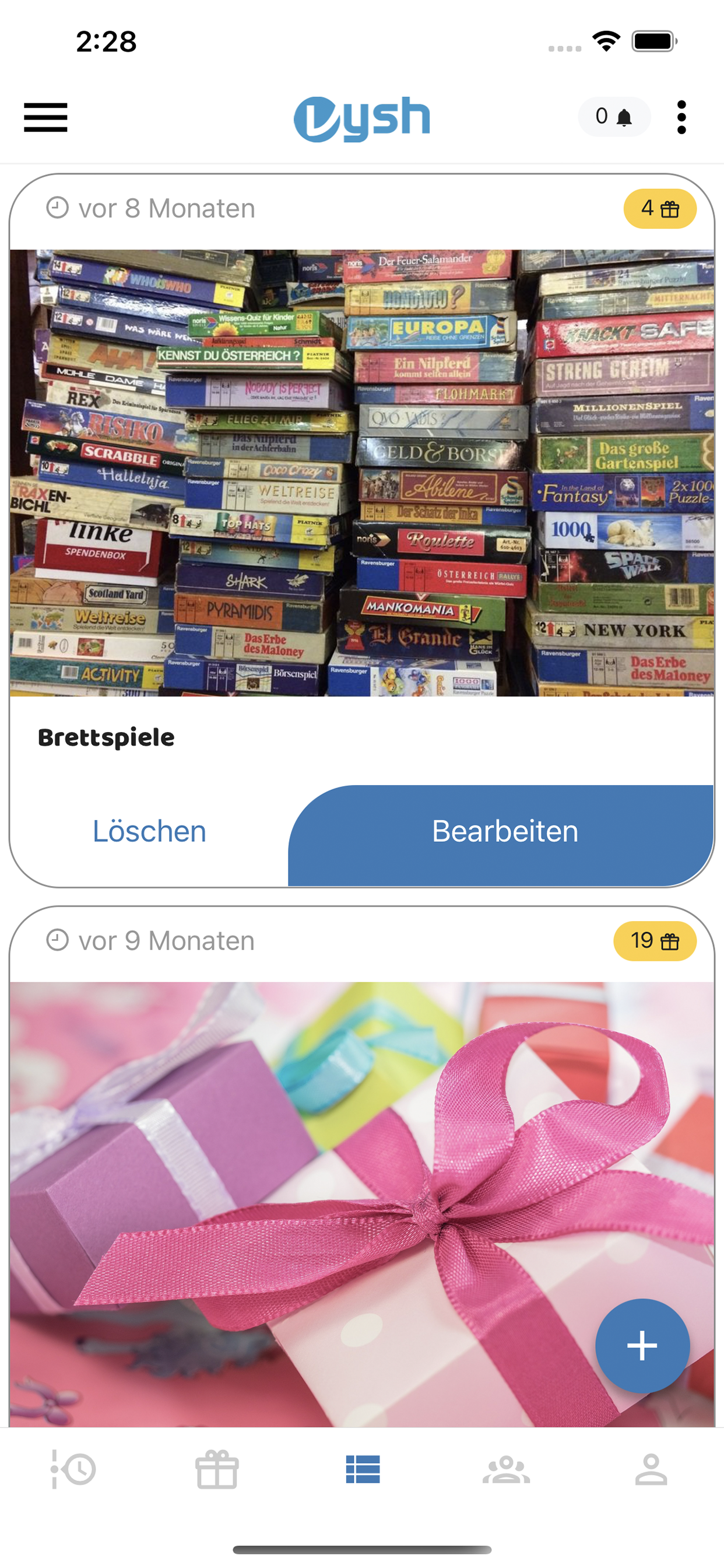Open the three-dot overflow menu
Screen dimensions: 724x1568
[x=681, y=116]
